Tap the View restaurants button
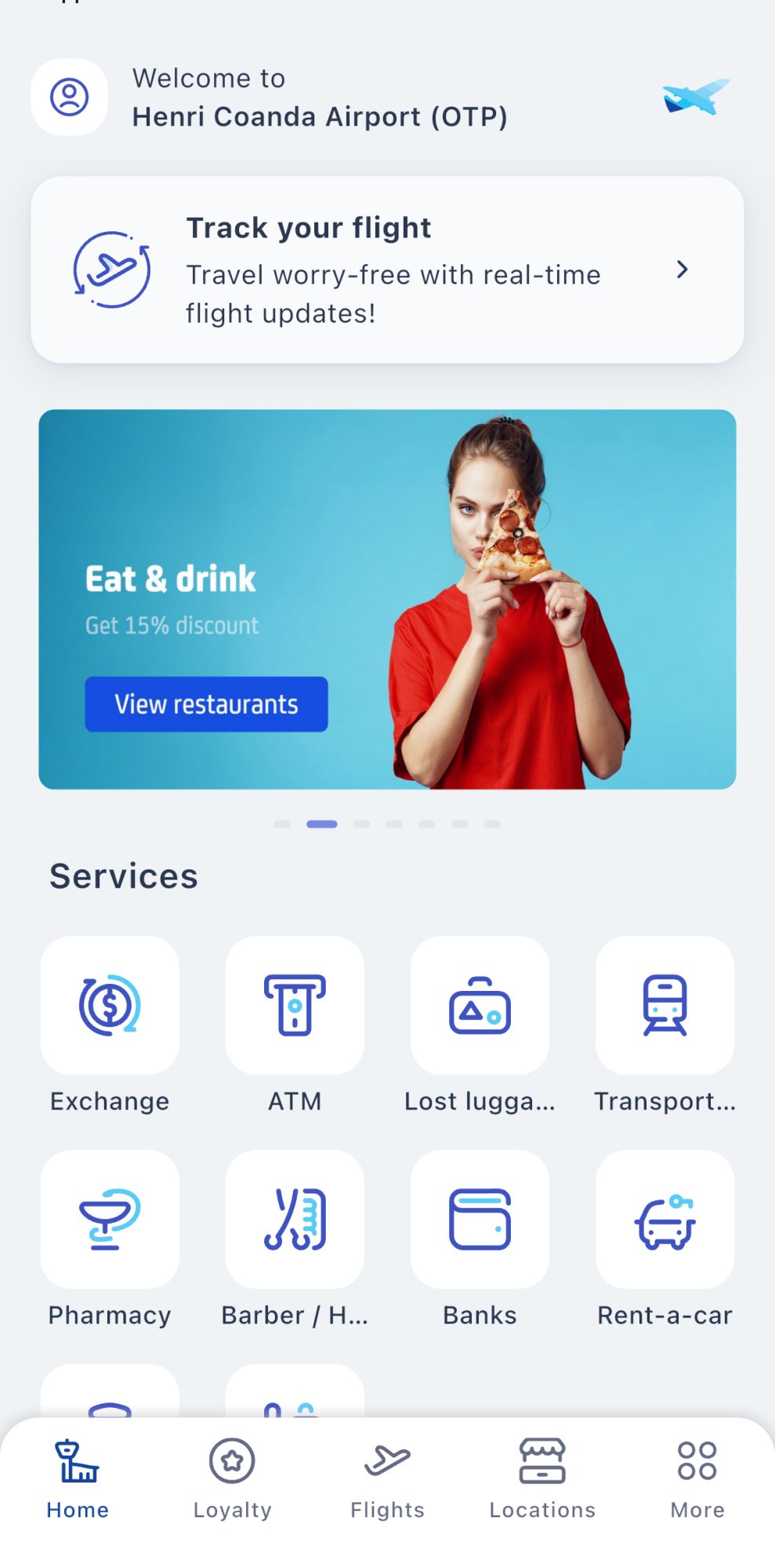The height and width of the screenshot is (1568, 775). coord(206,704)
